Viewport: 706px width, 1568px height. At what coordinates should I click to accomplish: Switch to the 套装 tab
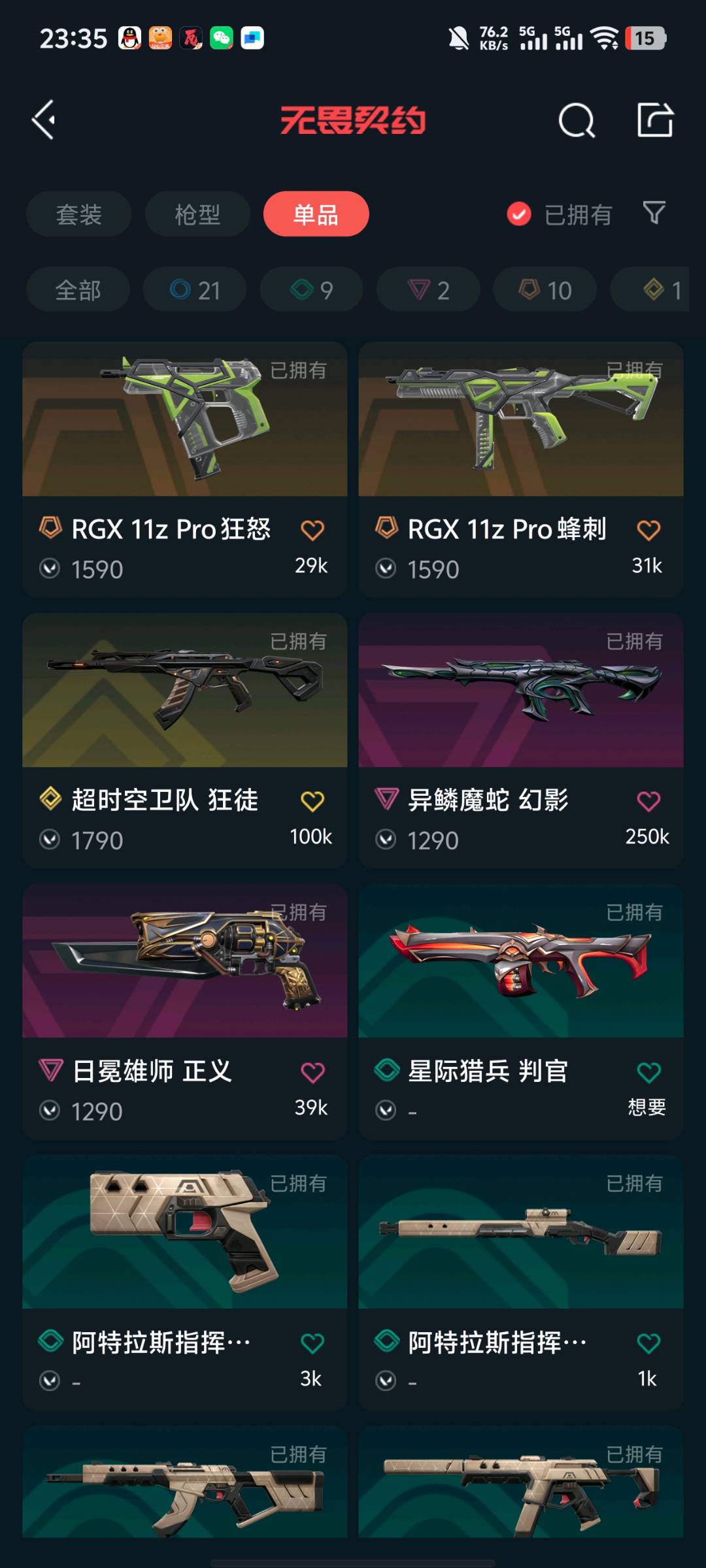coord(78,214)
